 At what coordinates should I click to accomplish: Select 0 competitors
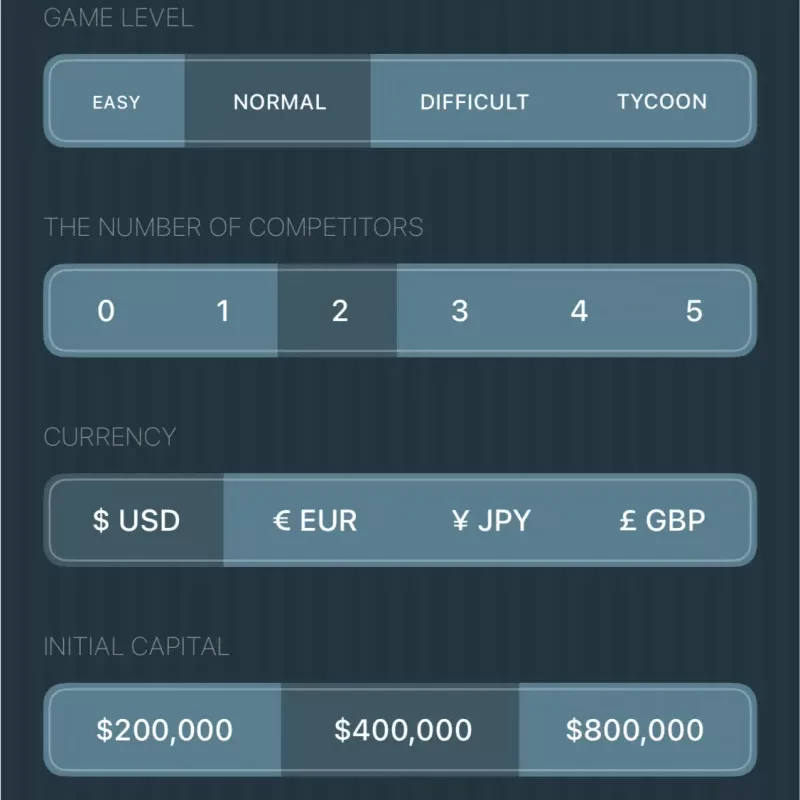(x=106, y=311)
